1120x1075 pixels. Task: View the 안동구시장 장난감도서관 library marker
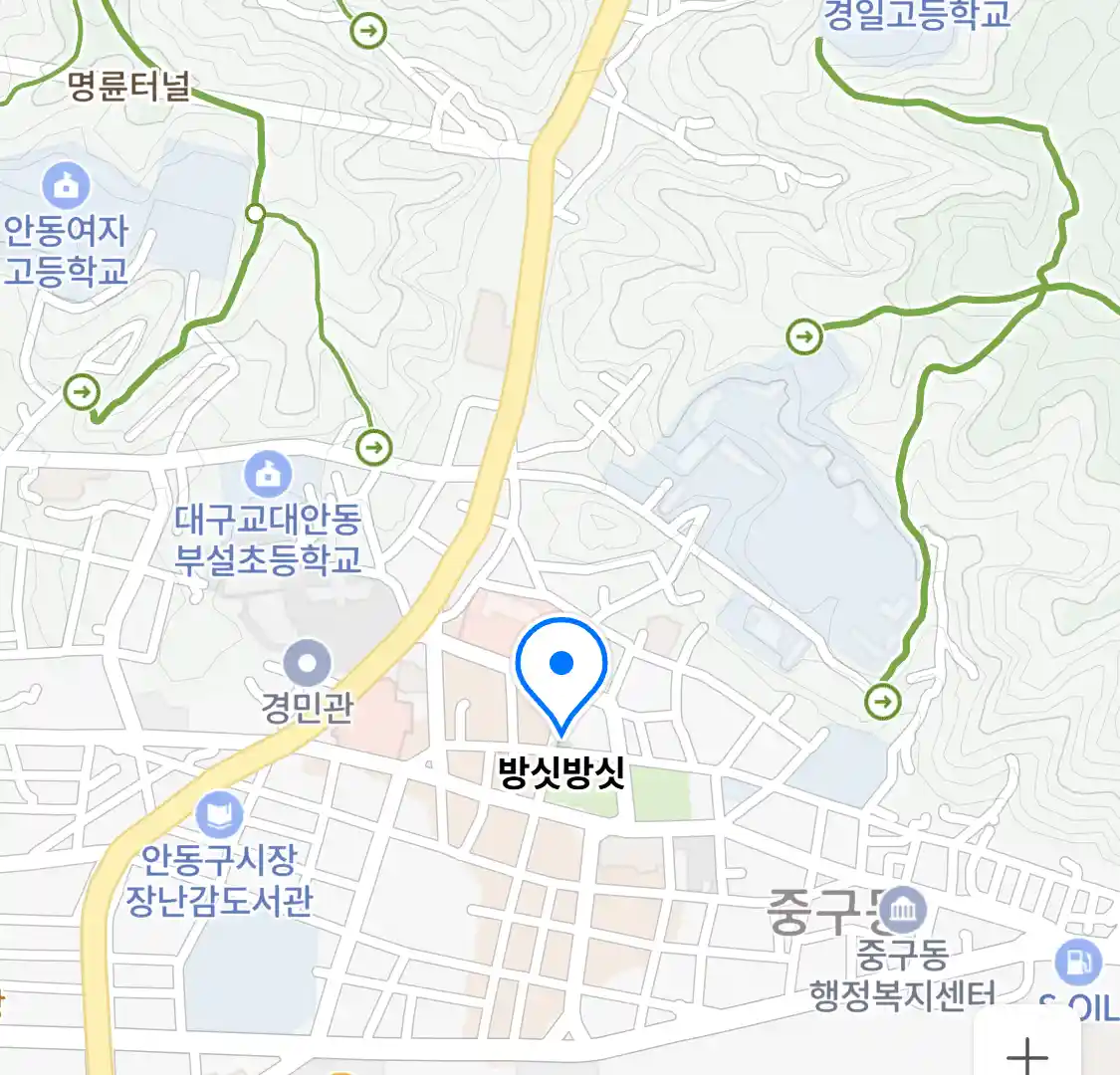pos(219,816)
